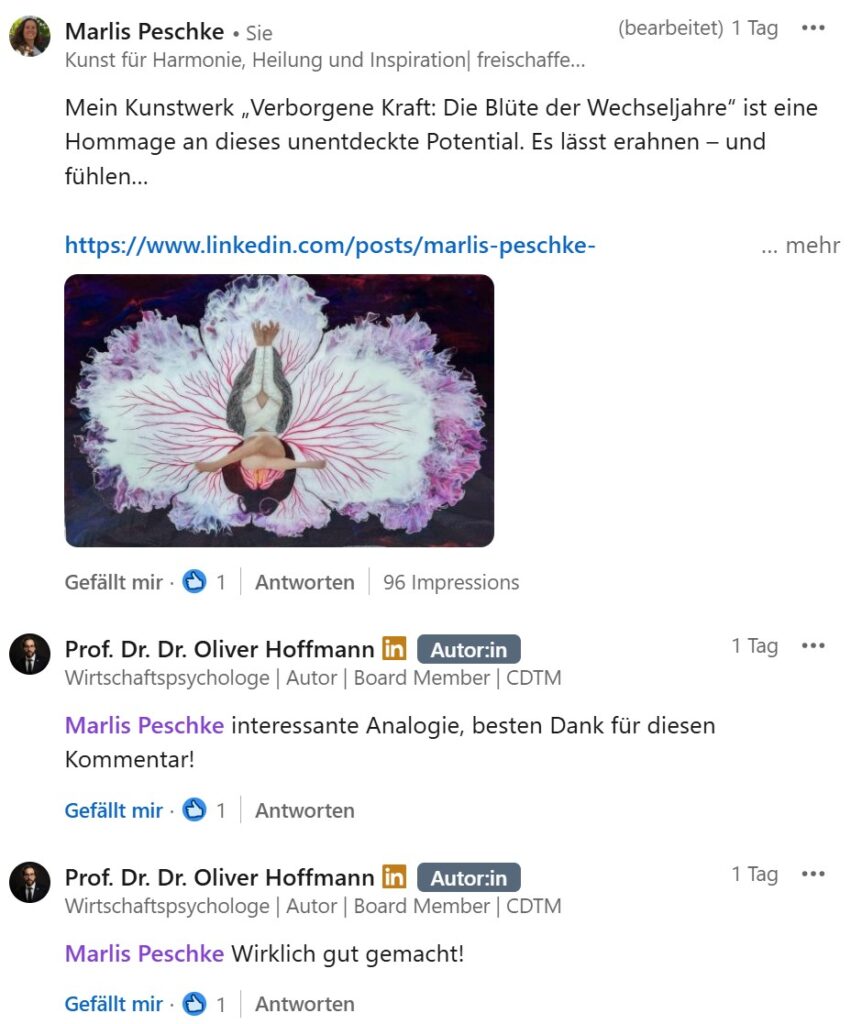Open Marlis Peschke mention in "interessante Analogie" comment
The height and width of the screenshot is (1024, 851).
pyautogui.click(x=144, y=726)
